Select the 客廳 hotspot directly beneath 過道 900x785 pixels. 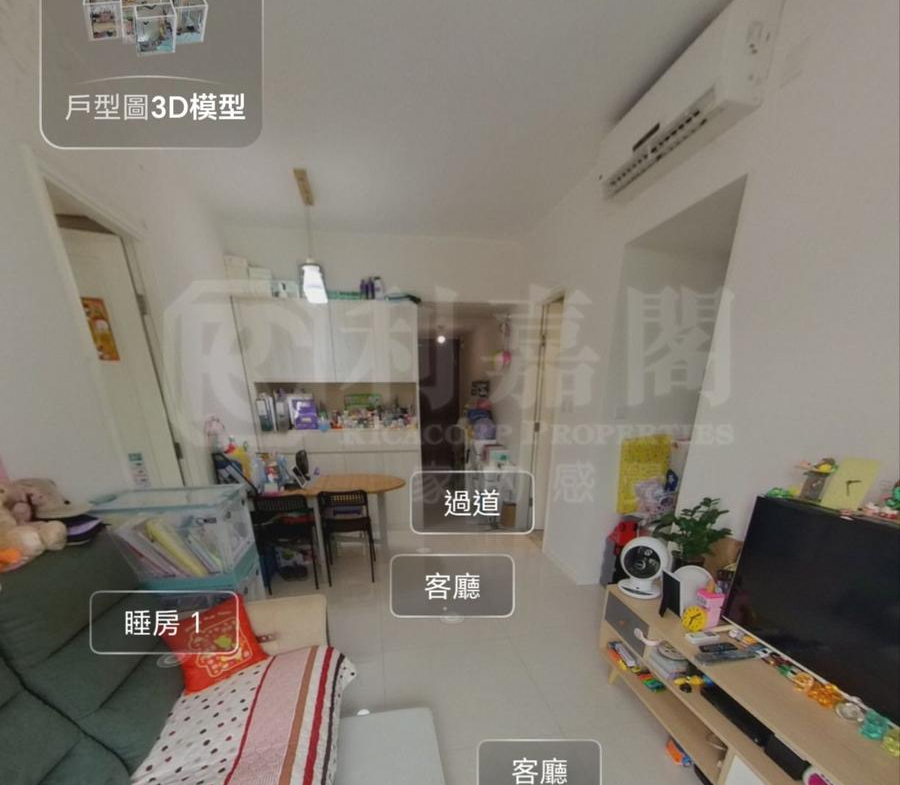tap(452, 586)
